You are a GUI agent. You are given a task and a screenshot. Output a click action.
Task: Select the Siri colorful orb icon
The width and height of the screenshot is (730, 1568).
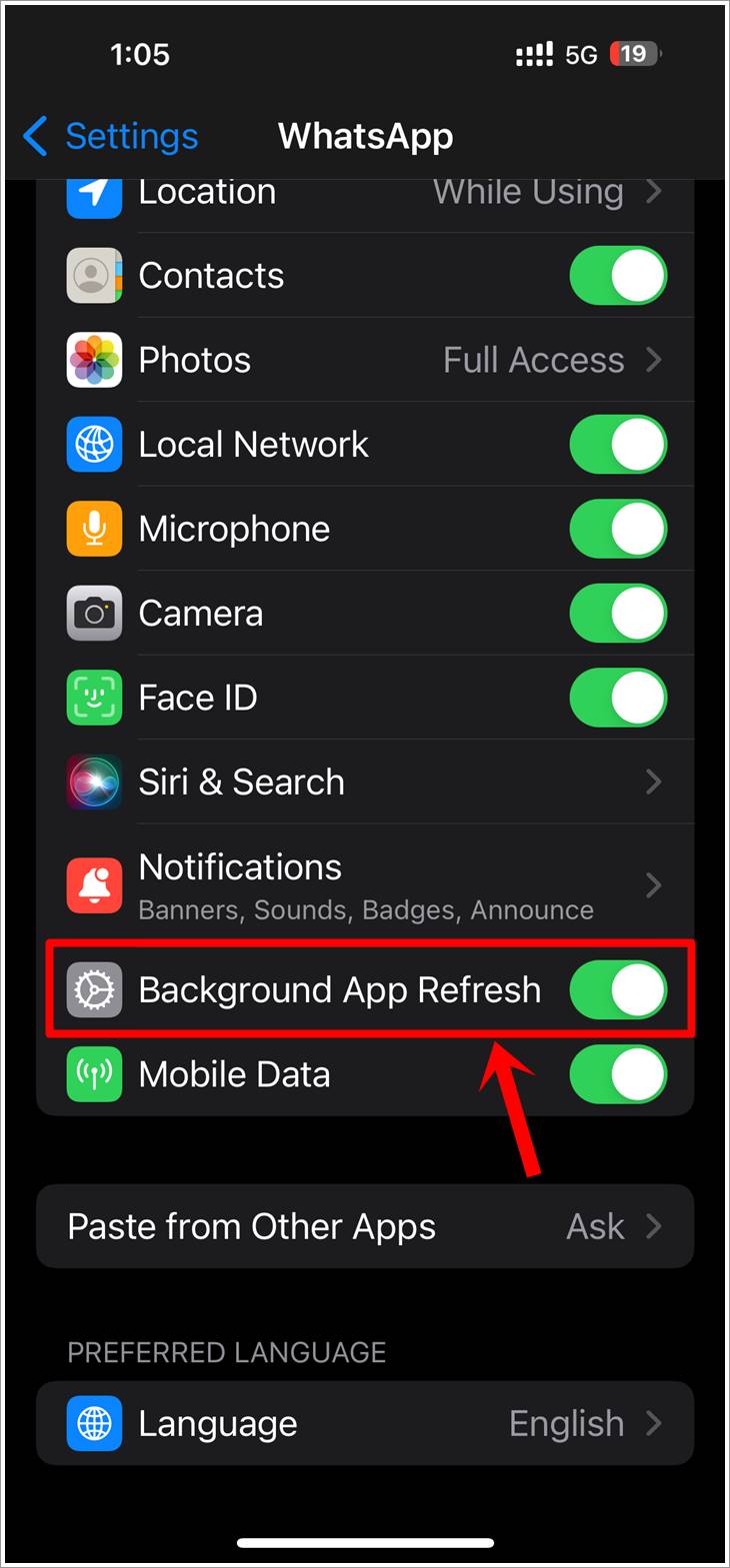click(x=93, y=783)
